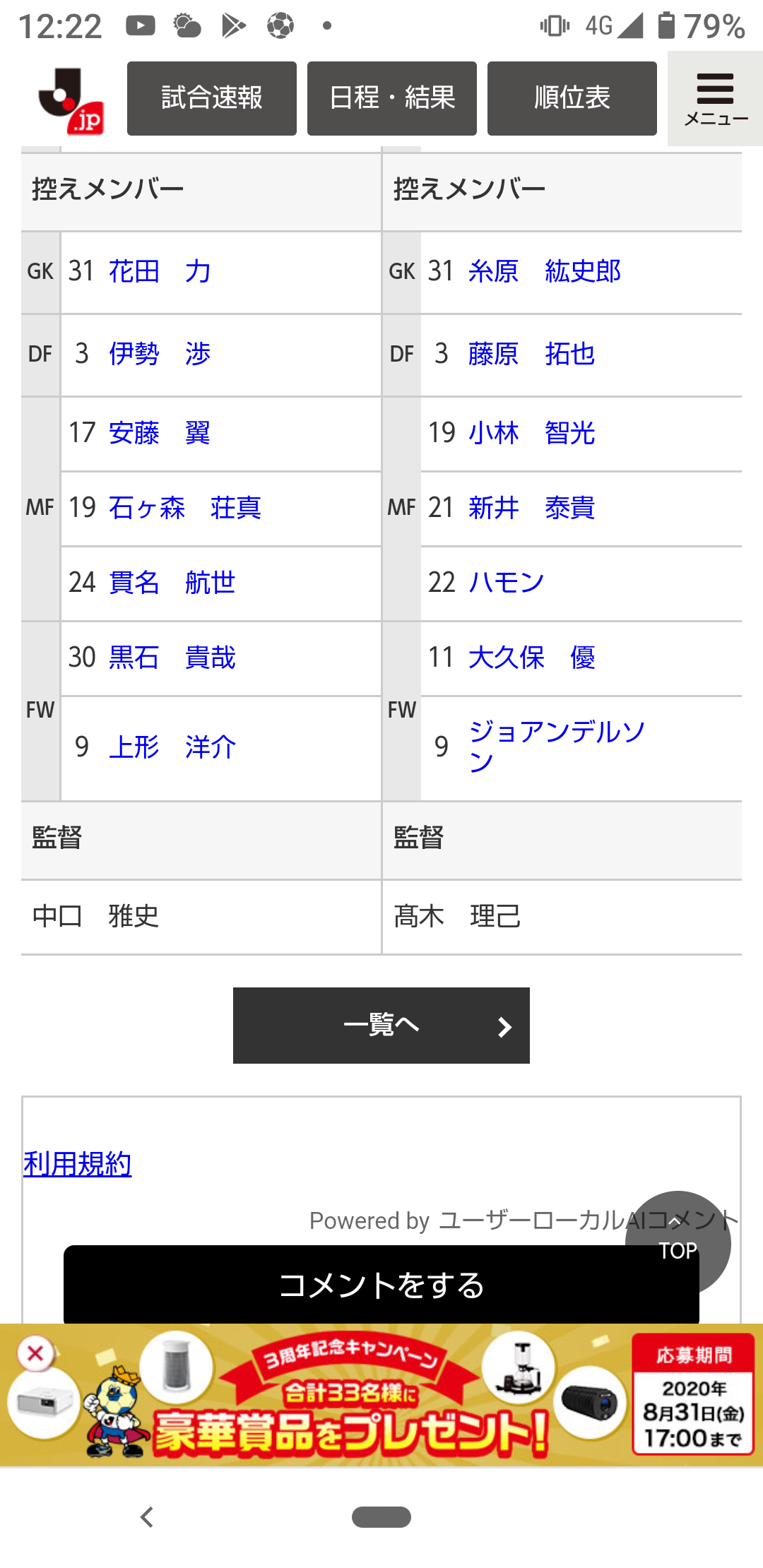Image resolution: width=763 pixels, height=1568 pixels.
Task: Open the 試合速報 live scores page
Action: click(211, 98)
